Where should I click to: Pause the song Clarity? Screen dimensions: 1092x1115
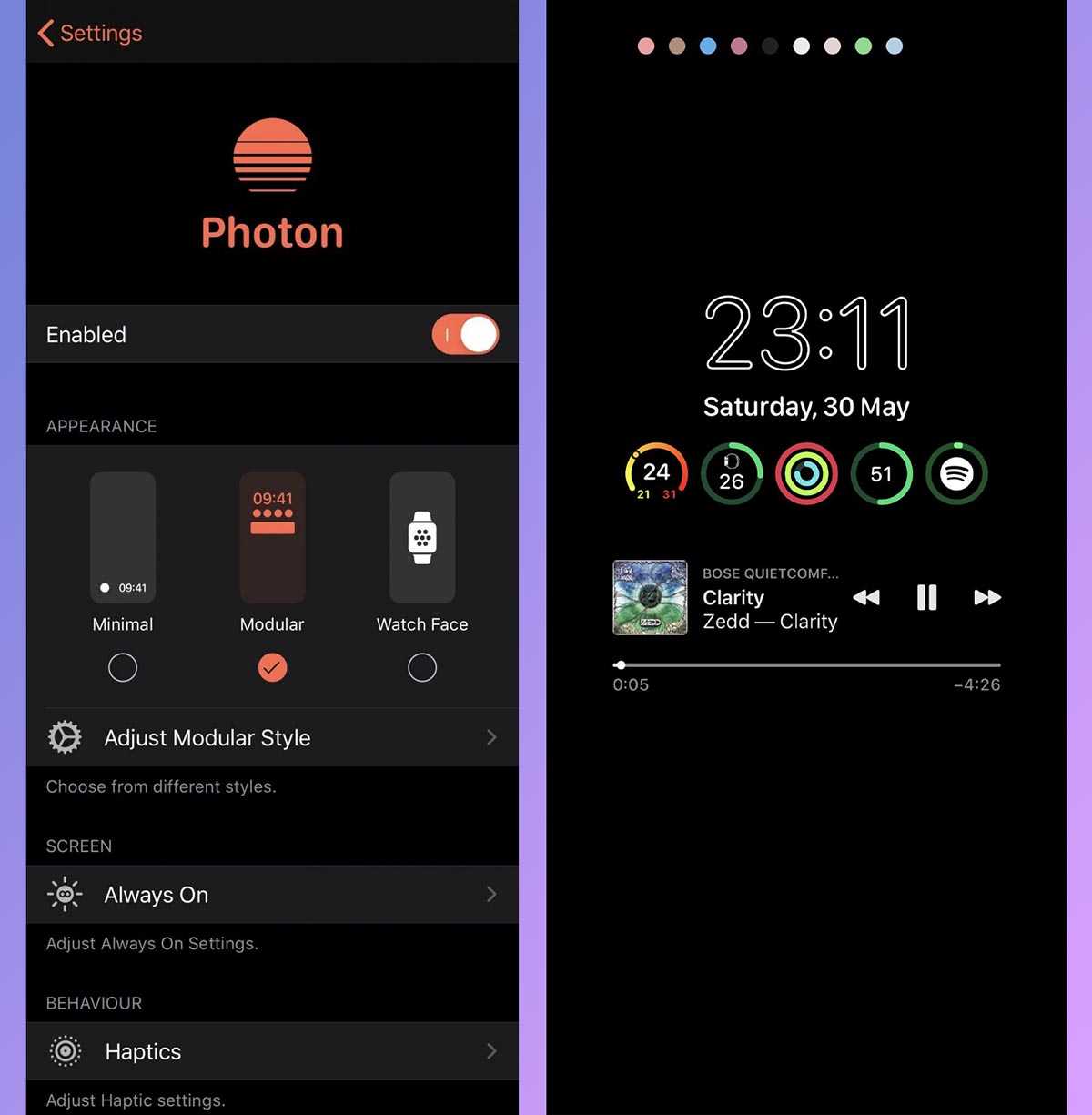(x=926, y=597)
